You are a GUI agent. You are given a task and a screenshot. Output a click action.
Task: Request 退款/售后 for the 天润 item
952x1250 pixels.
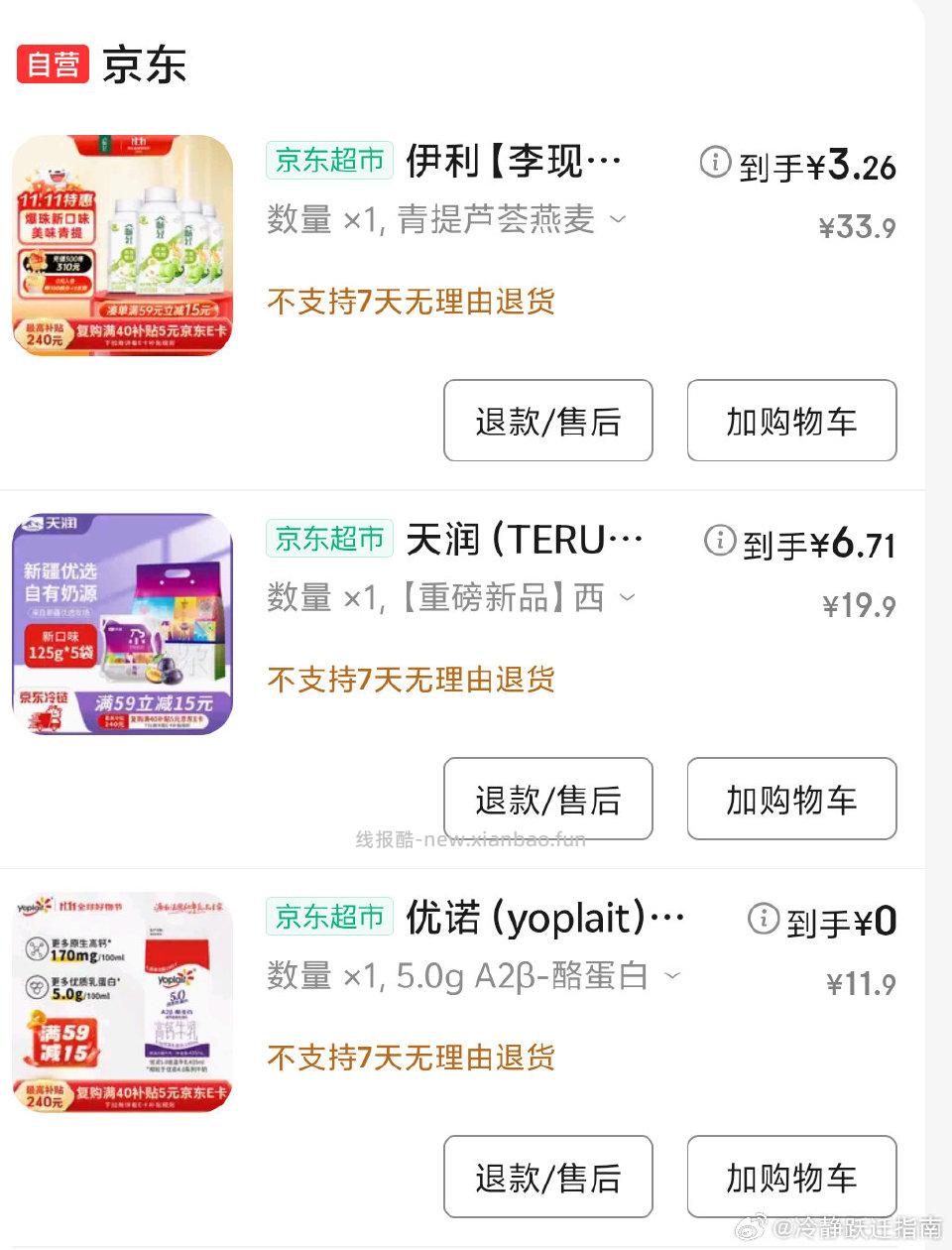pyautogui.click(x=547, y=799)
